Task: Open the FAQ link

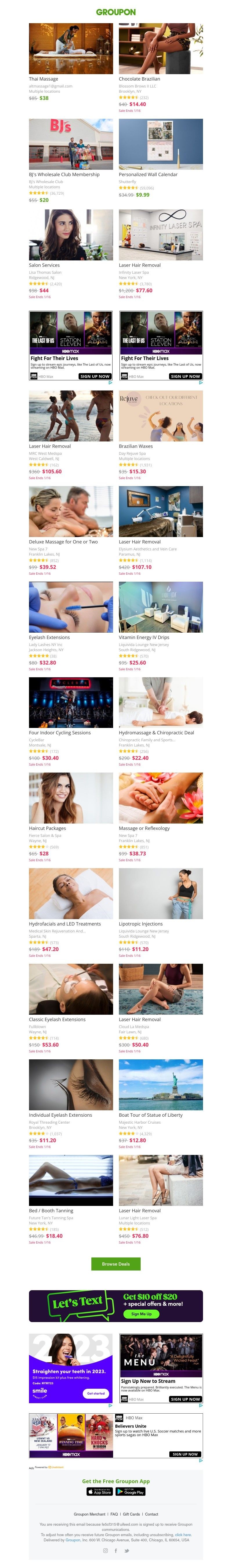Action: click(114, 1514)
